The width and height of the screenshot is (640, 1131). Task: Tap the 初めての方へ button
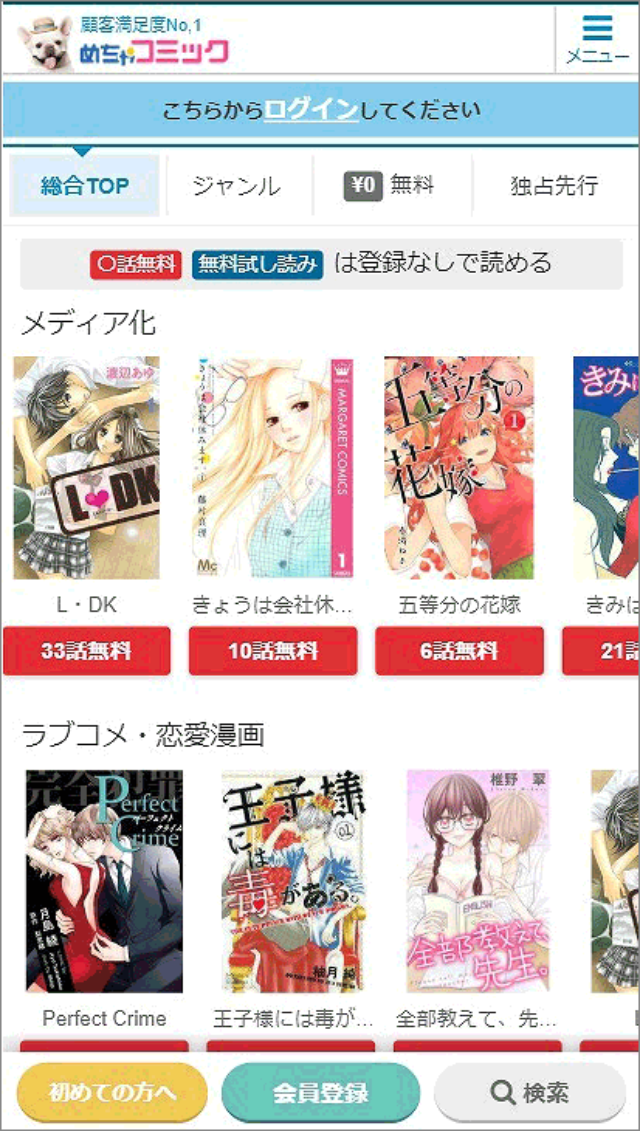[x=112, y=1092]
